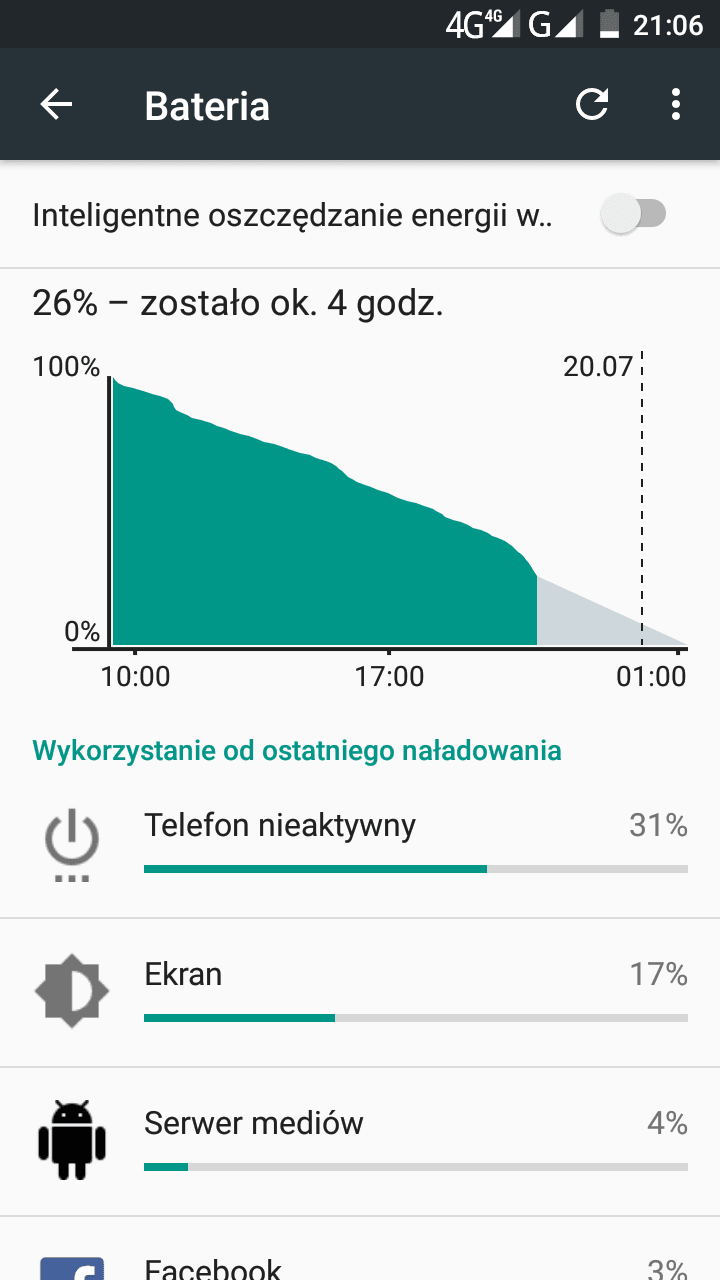Viewport: 720px width, 1280px height.
Task: Enable Inteligentne oszczędzanie energii switch
Action: [x=634, y=214]
